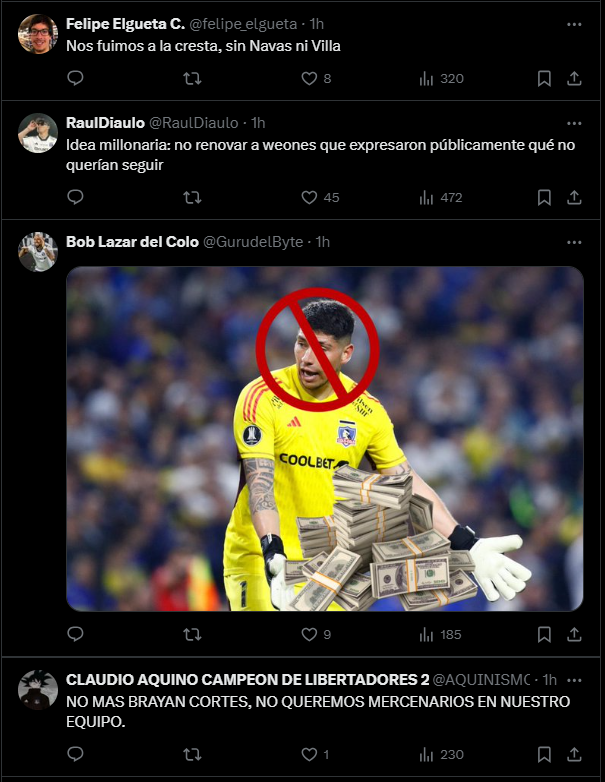Like Bob Lazar del Colo's tweet
The height and width of the screenshot is (782, 605).
(309, 634)
